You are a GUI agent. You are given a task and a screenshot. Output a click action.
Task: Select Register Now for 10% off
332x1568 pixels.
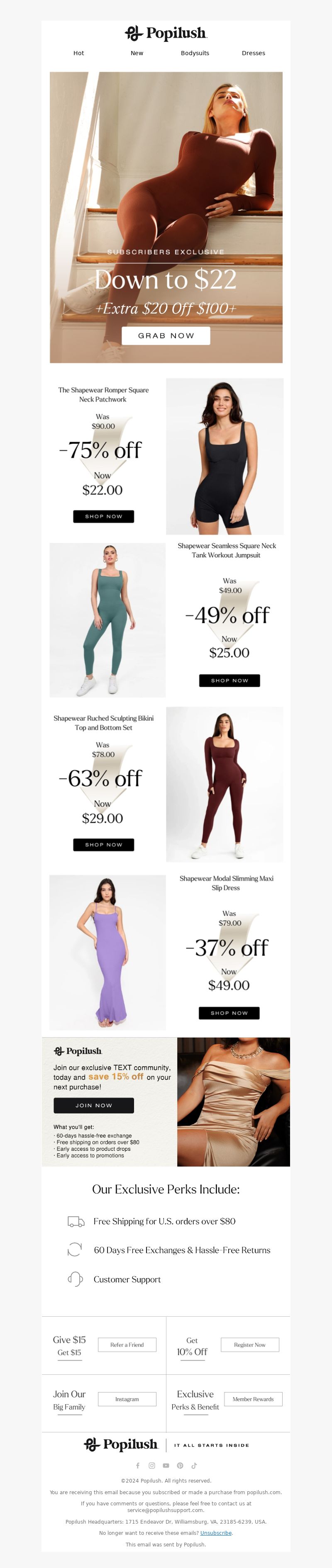249,1344
